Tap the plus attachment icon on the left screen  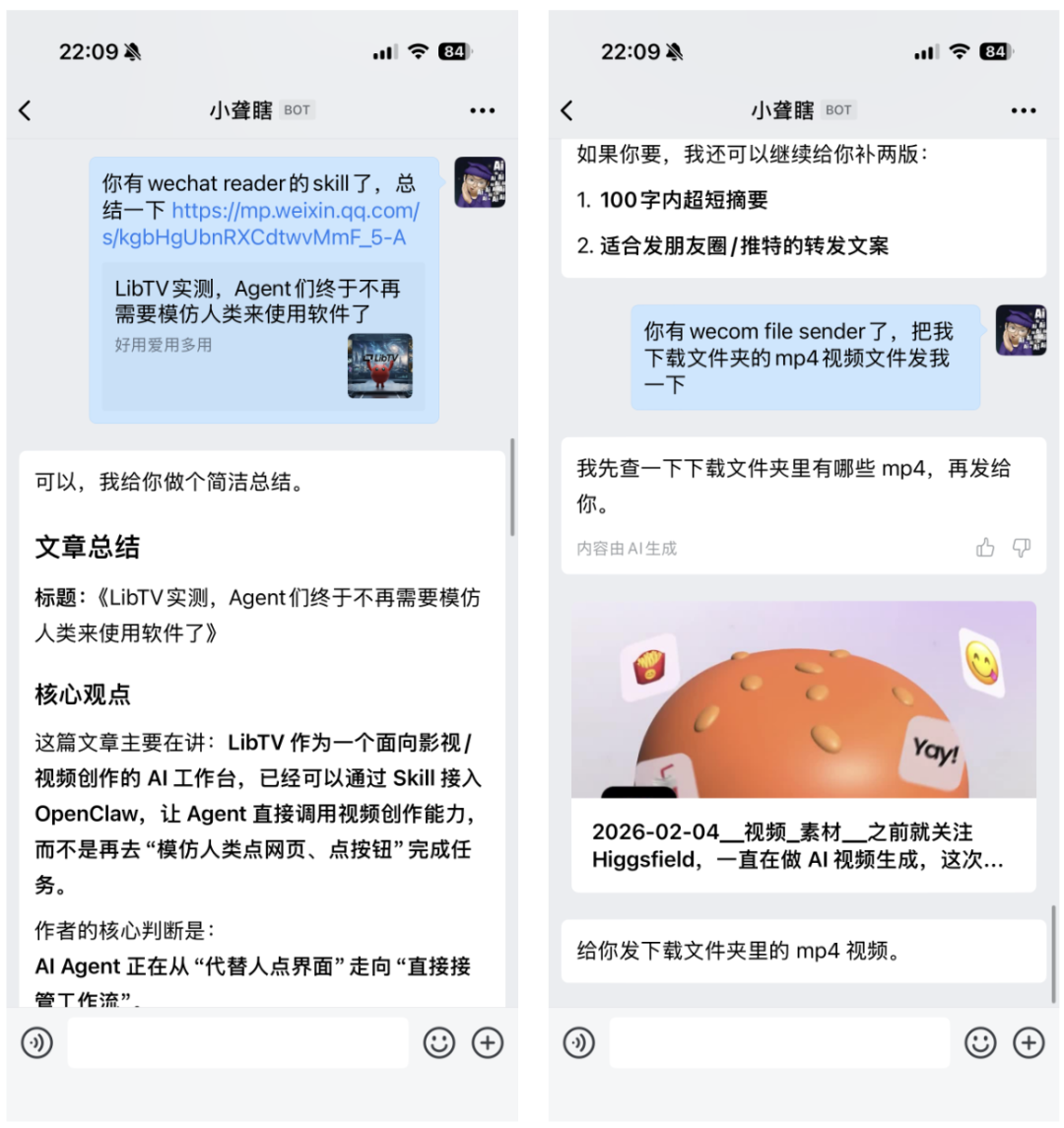pos(488,1042)
